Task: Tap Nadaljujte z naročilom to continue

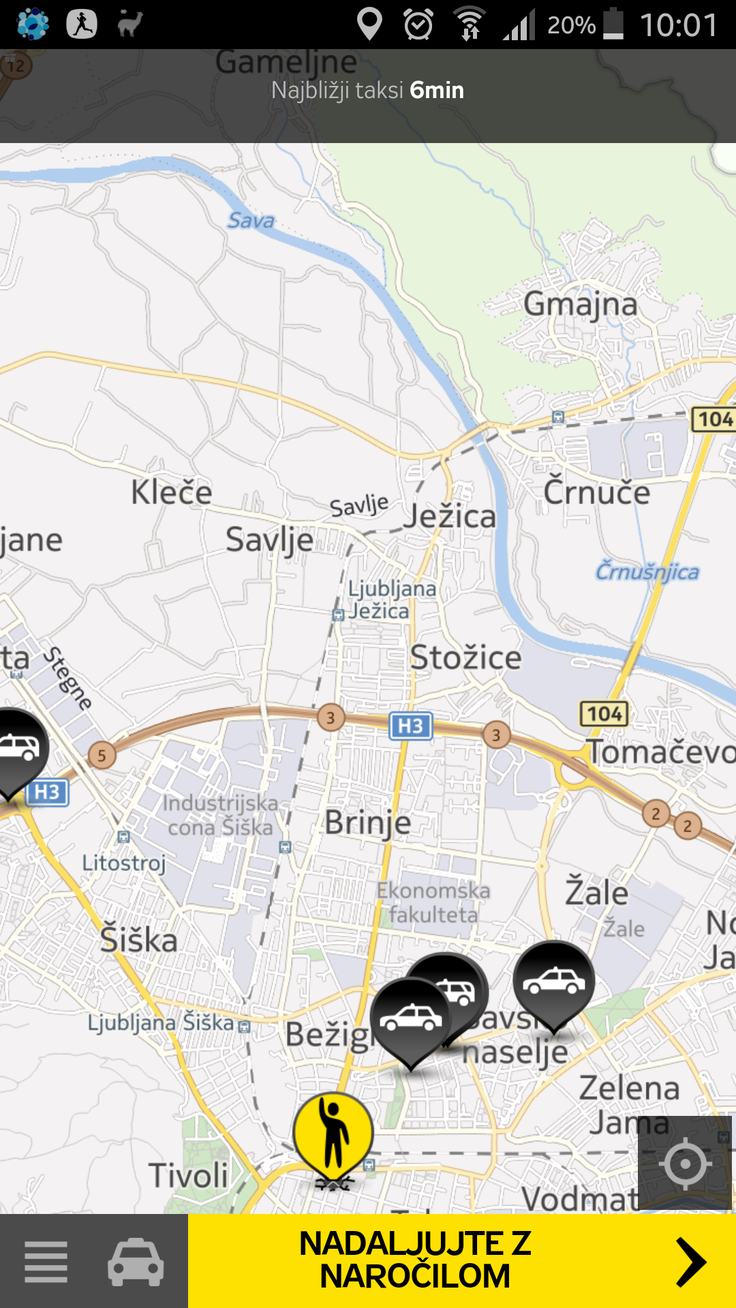Action: click(462, 1261)
